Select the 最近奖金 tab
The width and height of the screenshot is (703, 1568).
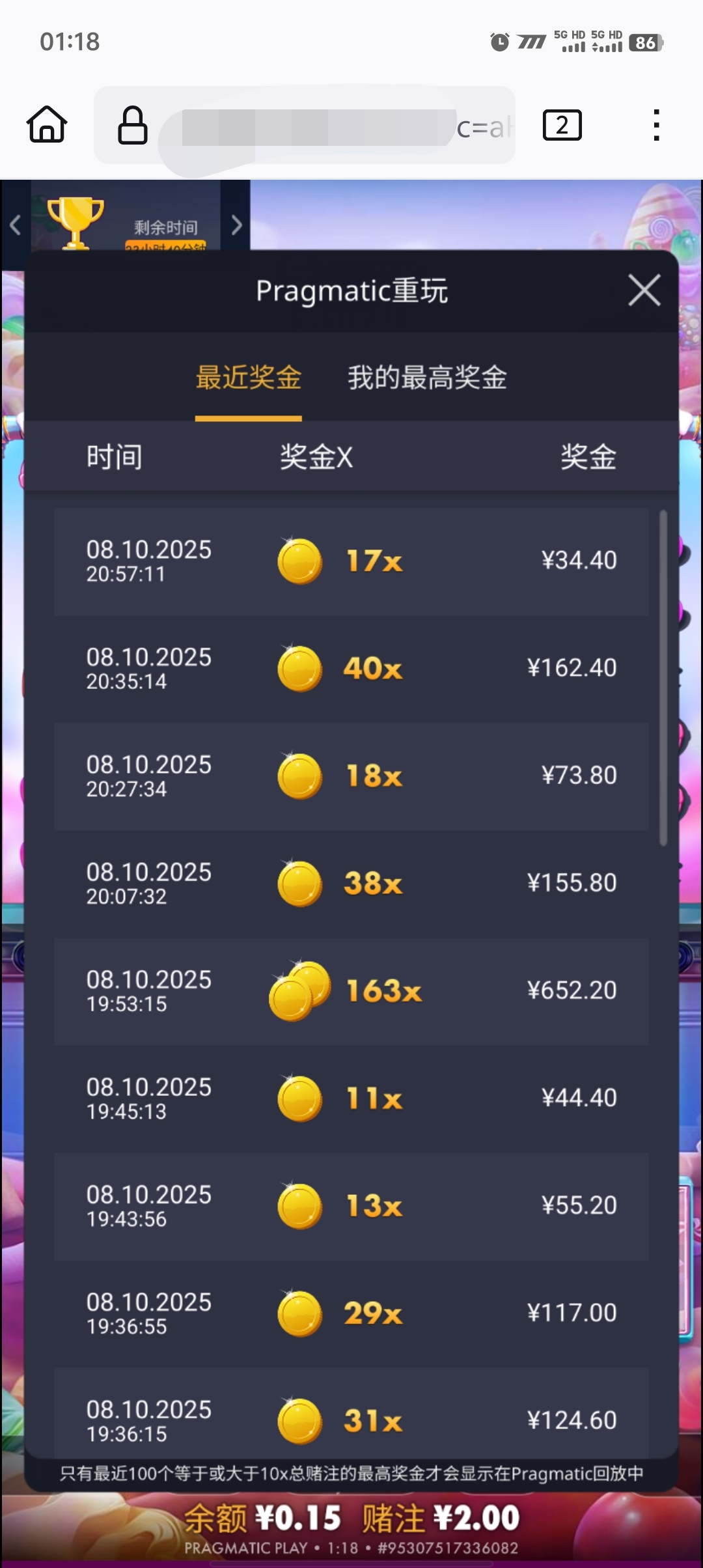[249, 378]
